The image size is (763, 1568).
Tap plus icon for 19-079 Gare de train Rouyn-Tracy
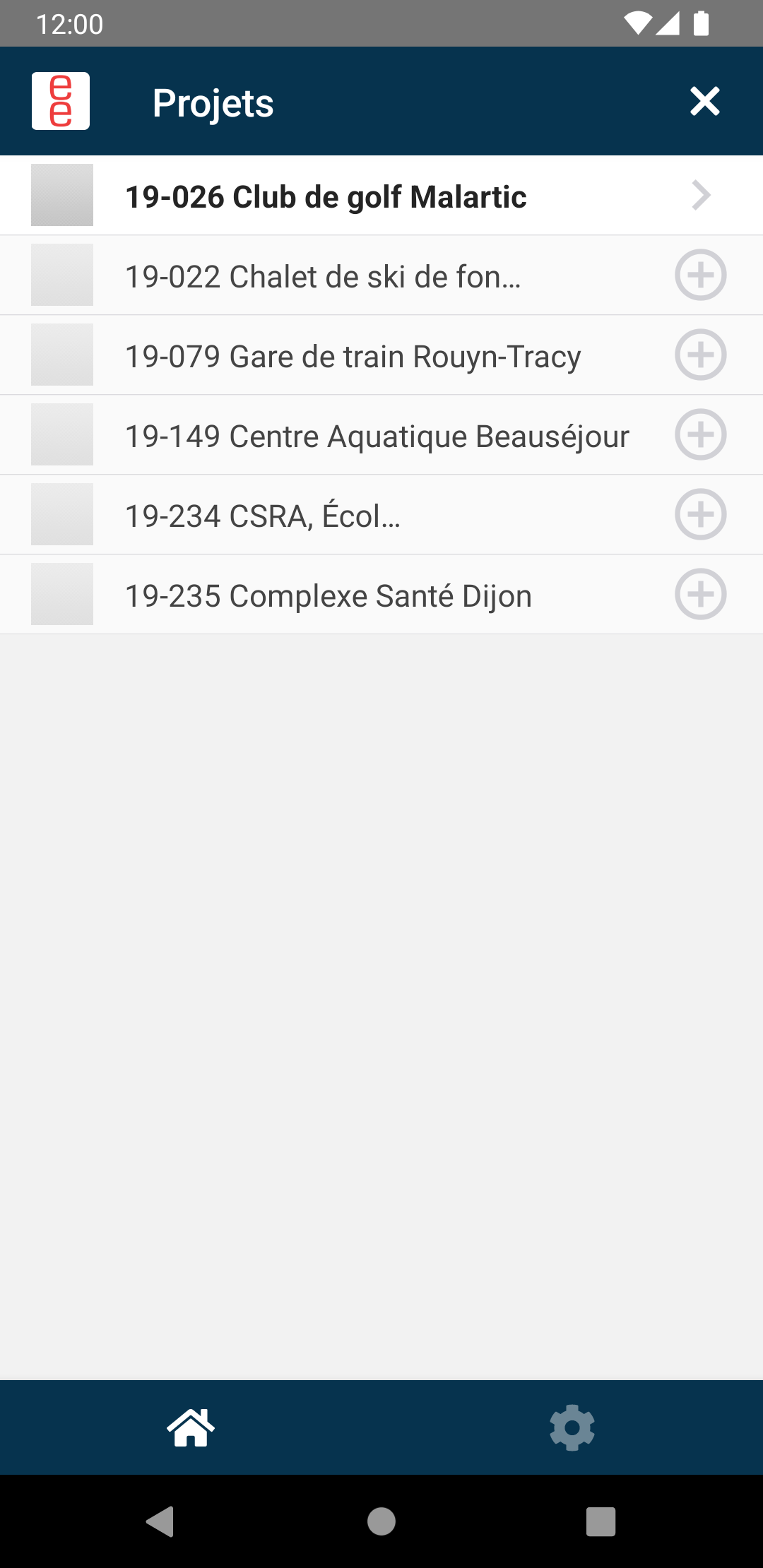[700, 355]
